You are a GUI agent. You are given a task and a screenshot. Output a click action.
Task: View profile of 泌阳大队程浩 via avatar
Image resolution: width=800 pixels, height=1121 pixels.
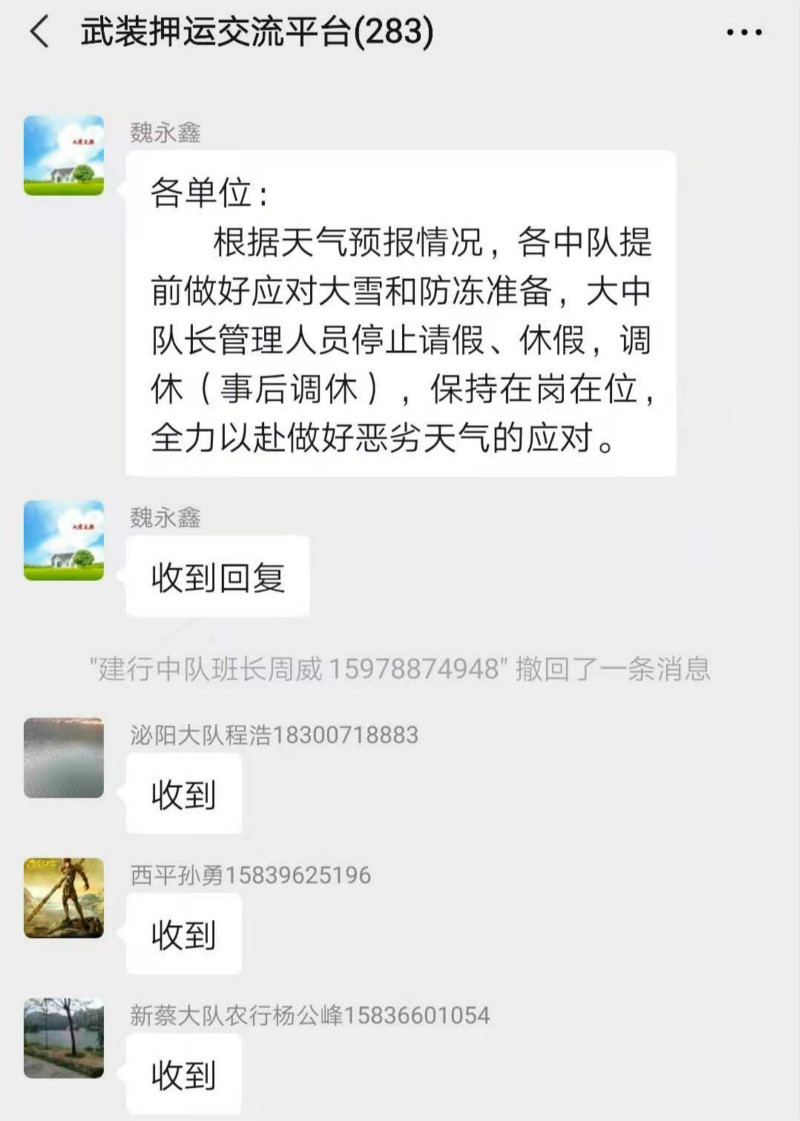(64, 758)
